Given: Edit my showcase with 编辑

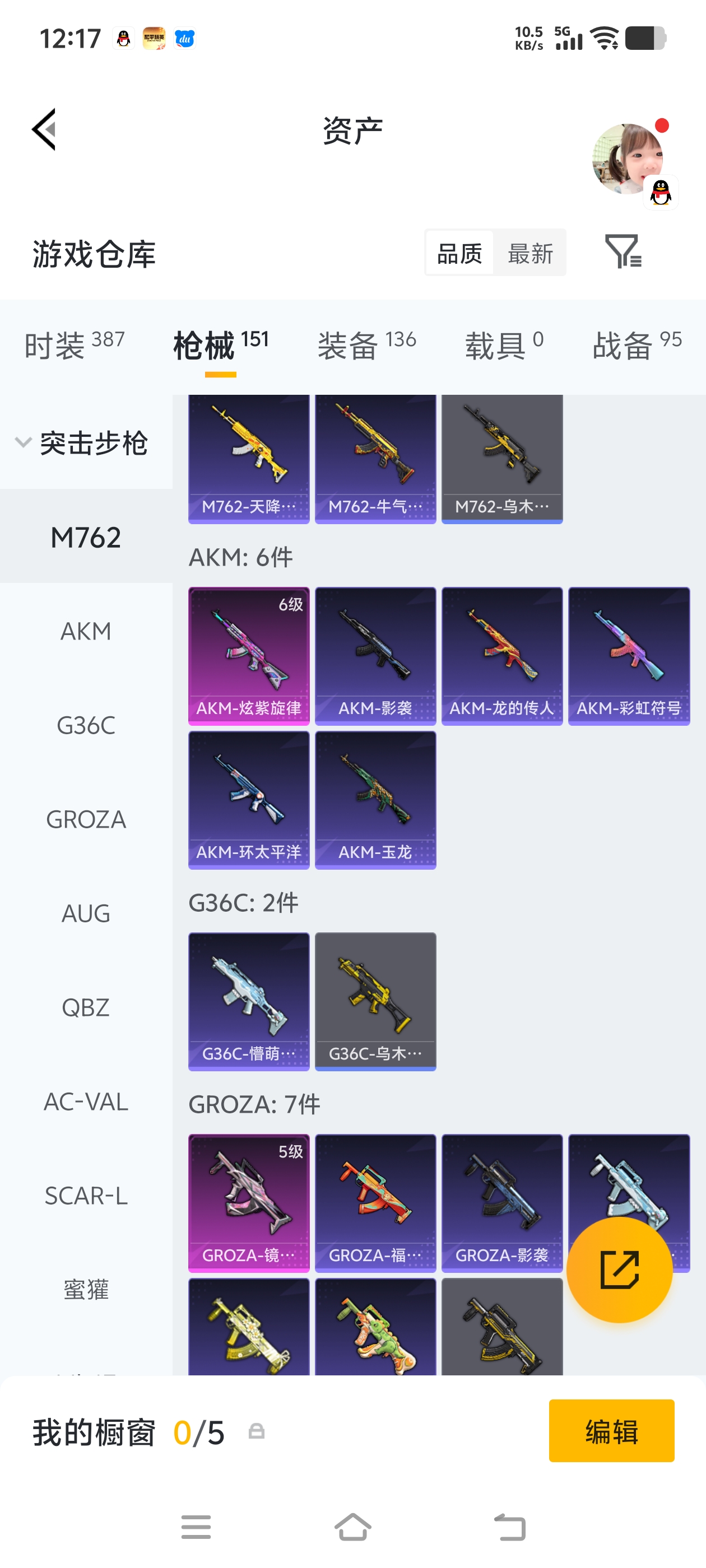Looking at the screenshot, I should (x=611, y=1430).
